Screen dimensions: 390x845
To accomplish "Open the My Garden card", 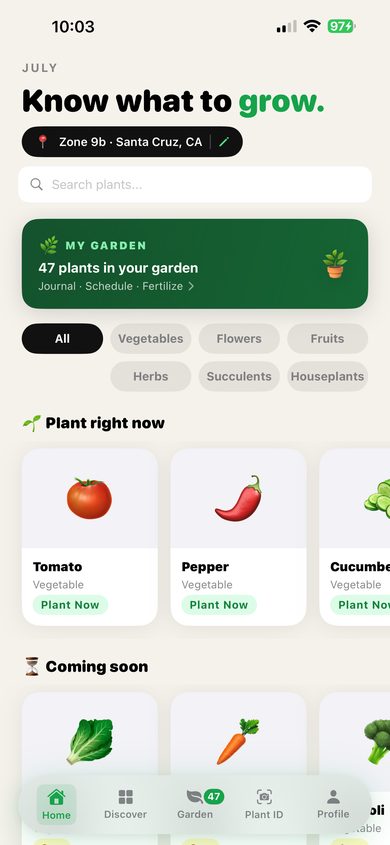I will pyautogui.click(x=195, y=264).
